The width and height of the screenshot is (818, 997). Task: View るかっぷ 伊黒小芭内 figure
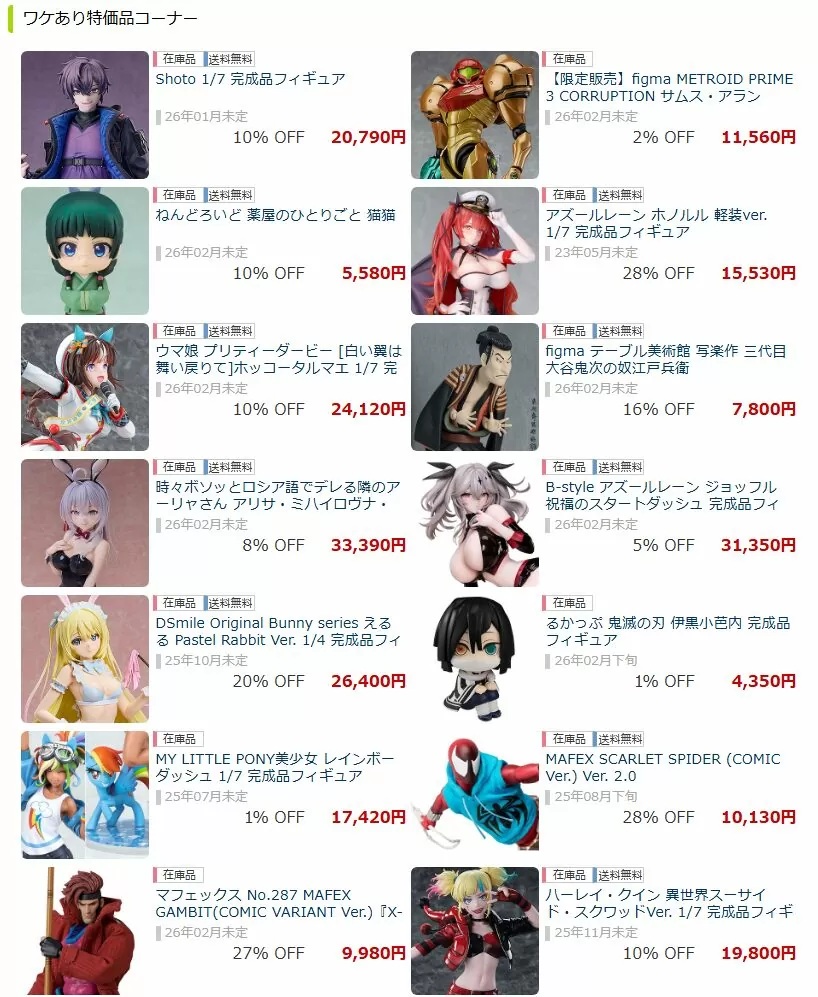coord(667,631)
